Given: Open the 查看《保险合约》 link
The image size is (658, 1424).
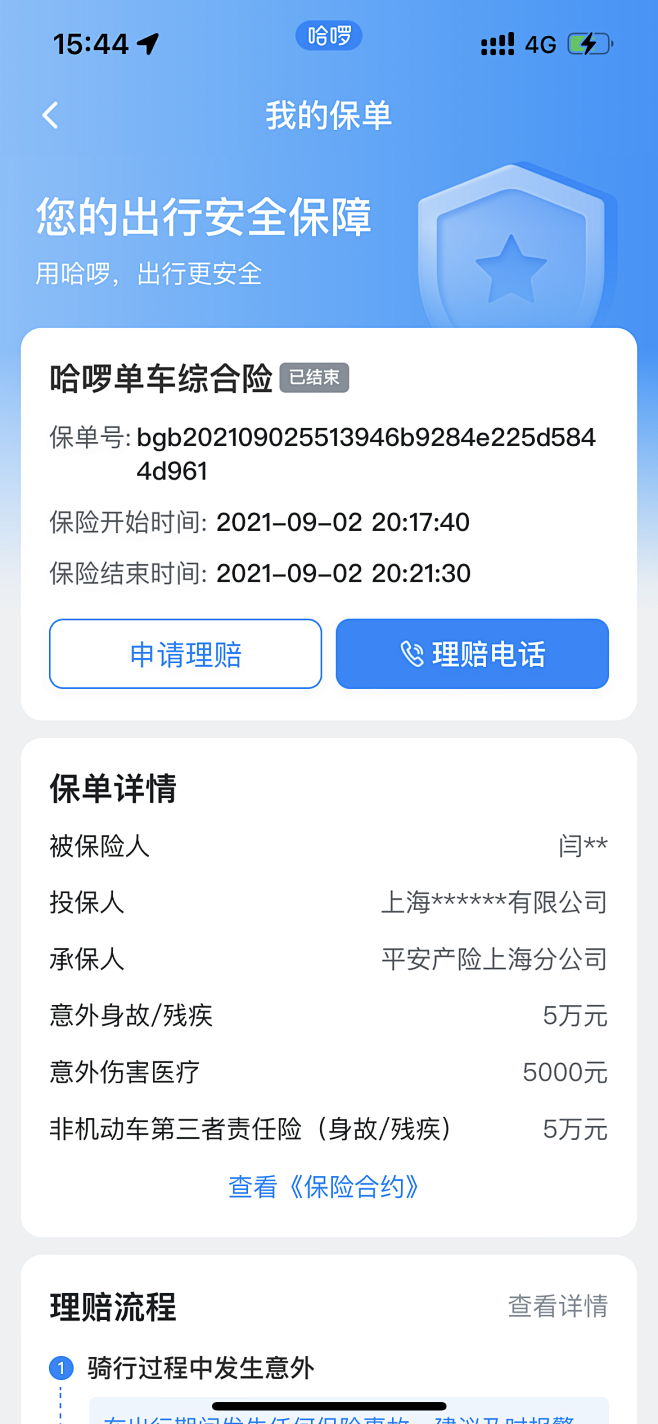Looking at the screenshot, I should [324, 1187].
